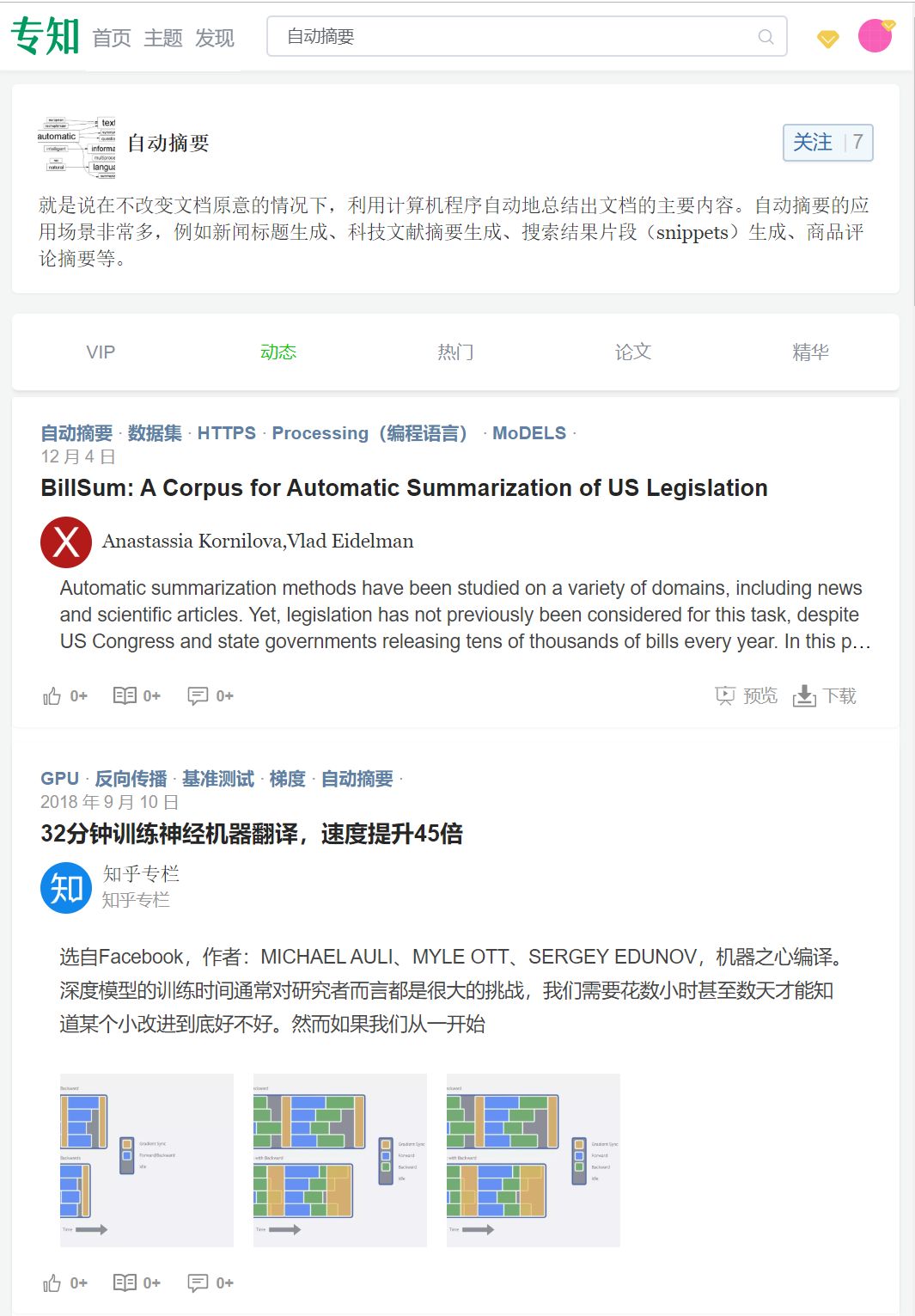The width and height of the screenshot is (915, 1316).
Task: Tap the magnifier search icon
Action: tap(766, 37)
